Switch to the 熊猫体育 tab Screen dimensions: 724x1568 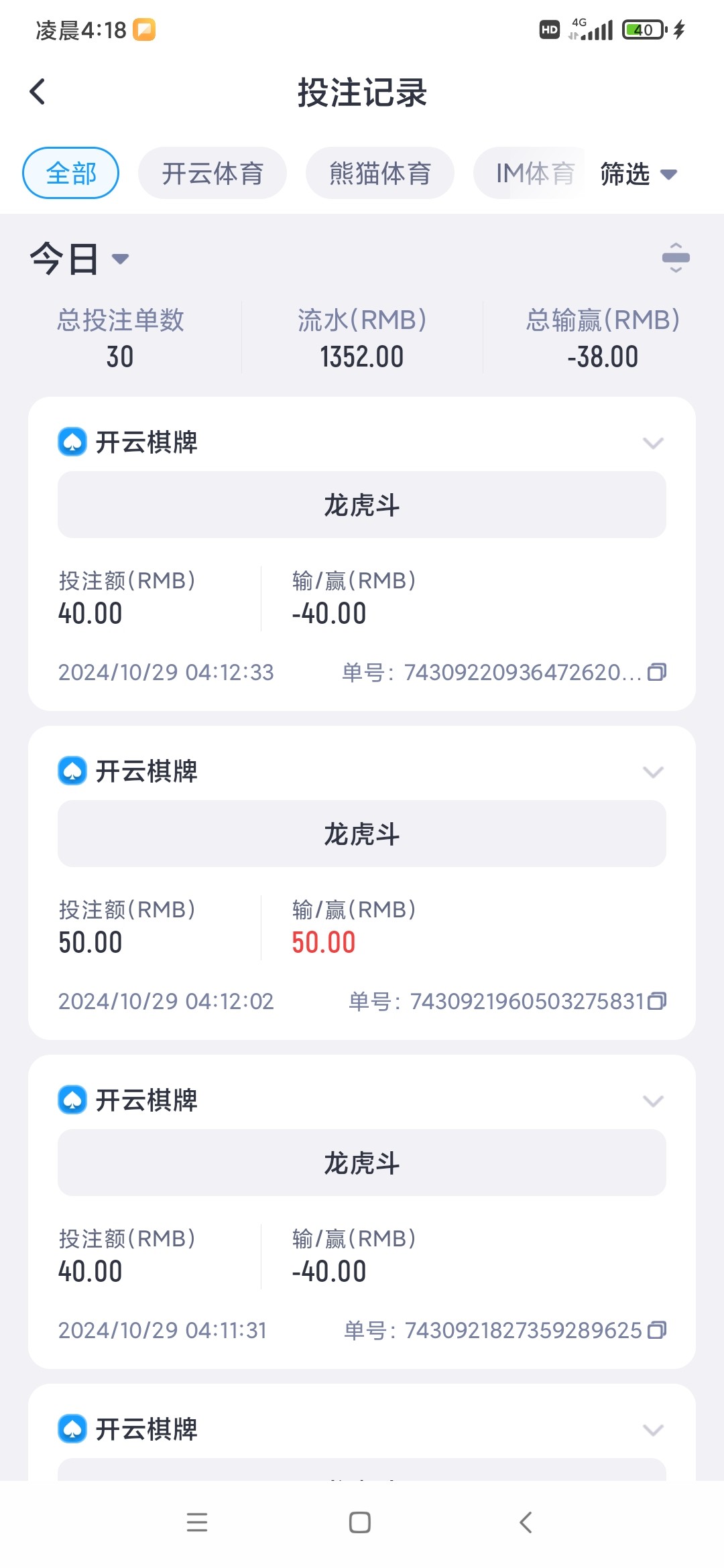(x=380, y=173)
